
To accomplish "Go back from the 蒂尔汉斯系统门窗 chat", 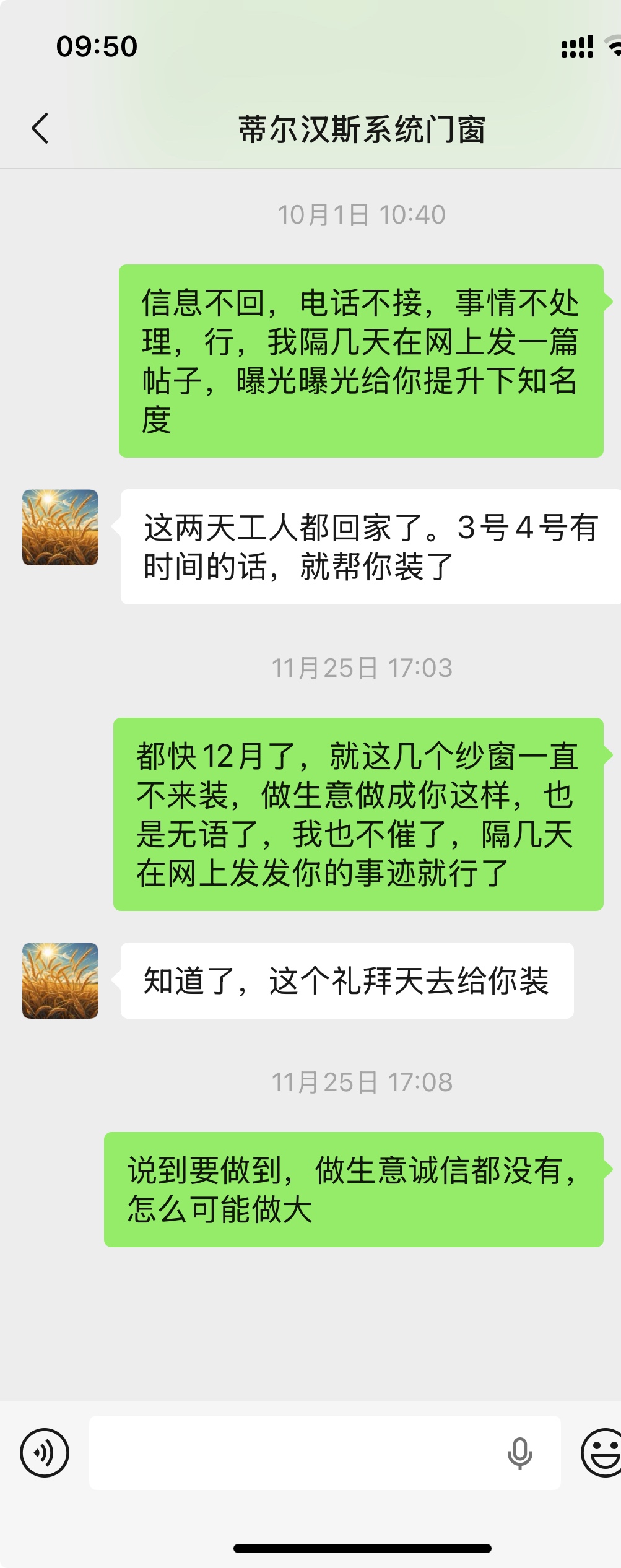I will [x=40, y=129].
